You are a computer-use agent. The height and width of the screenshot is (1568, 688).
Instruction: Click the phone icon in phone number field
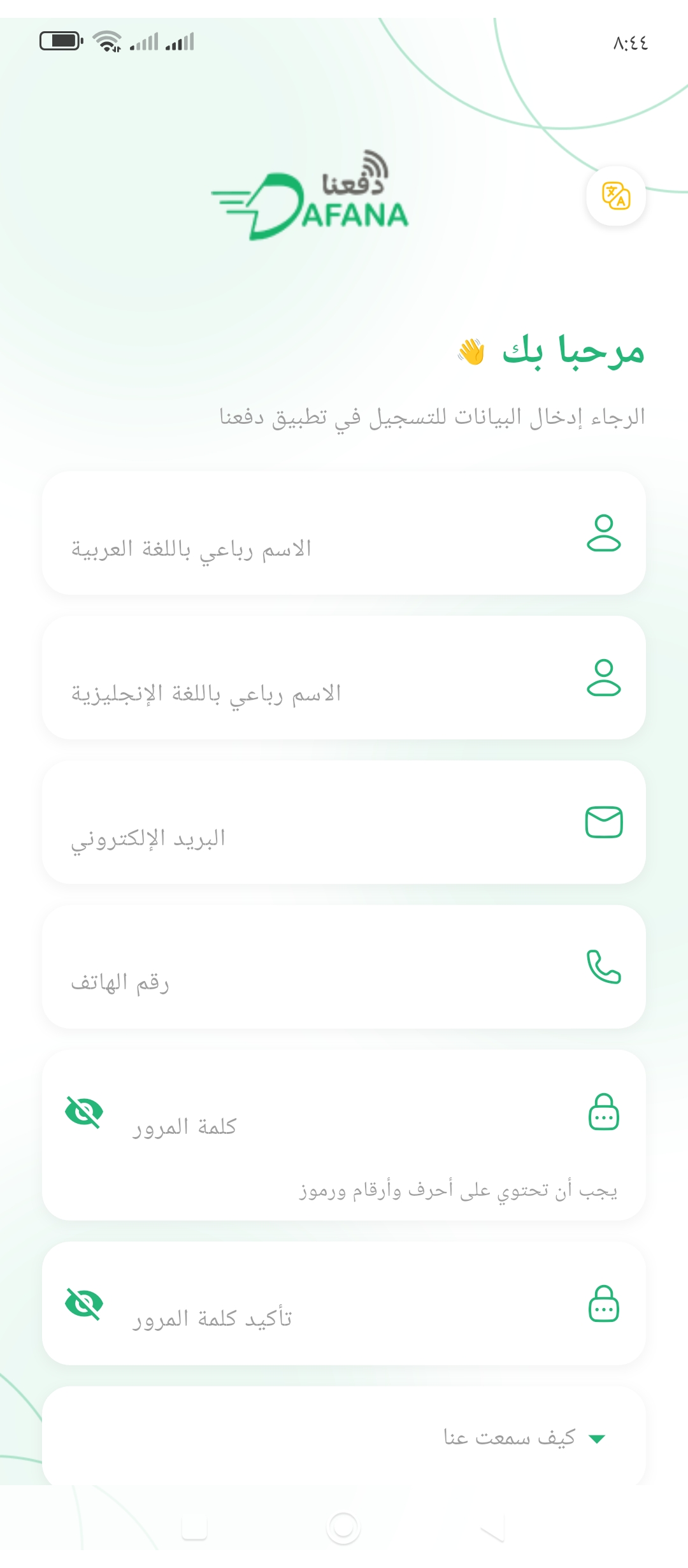[x=603, y=966]
